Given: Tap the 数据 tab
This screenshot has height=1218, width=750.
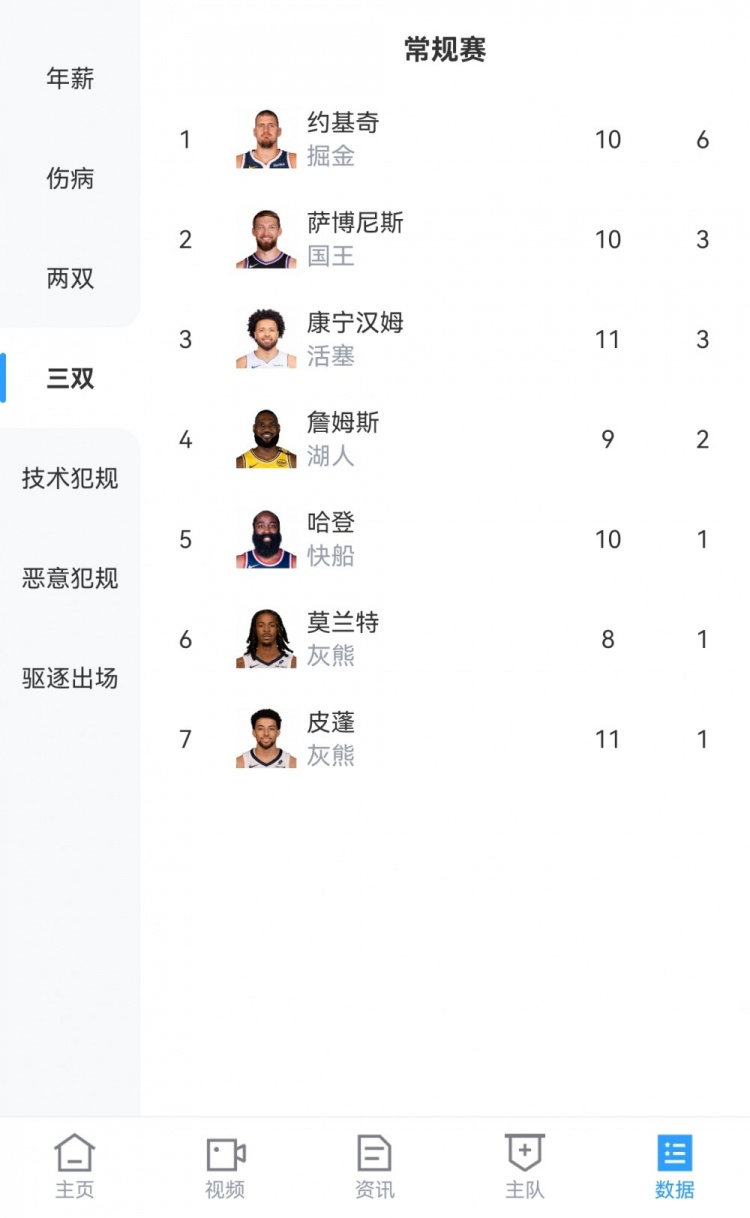Looking at the screenshot, I should (x=675, y=1166).
